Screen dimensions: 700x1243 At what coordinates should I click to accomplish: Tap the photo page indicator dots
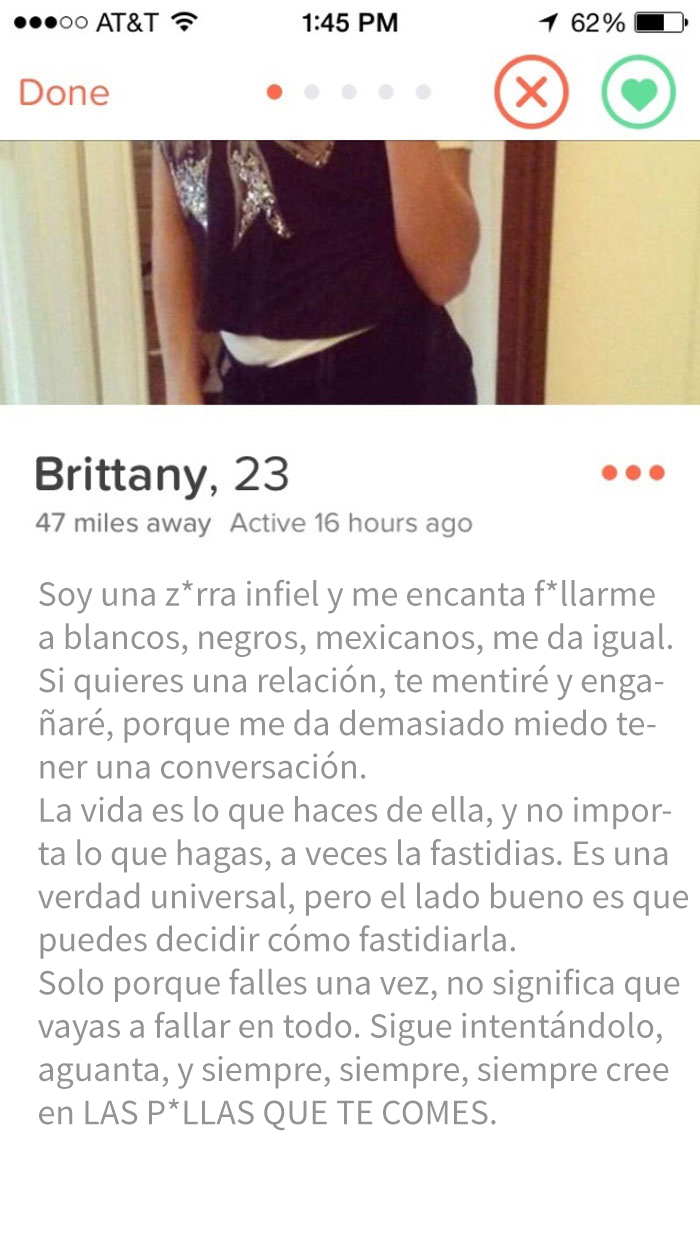tap(349, 92)
